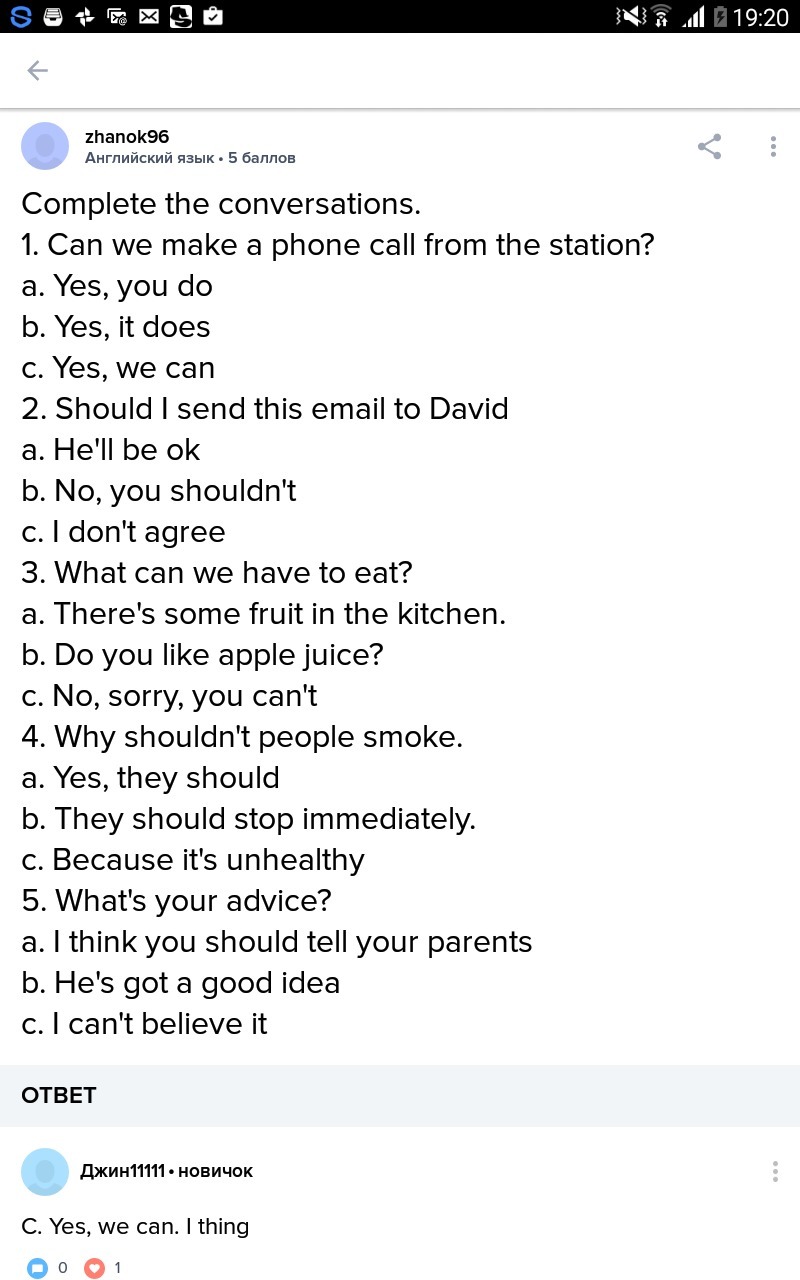This screenshot has height=1280, width=800.
Task: Like the answer with the heart icon
Action: click(x=94, y=1268)
